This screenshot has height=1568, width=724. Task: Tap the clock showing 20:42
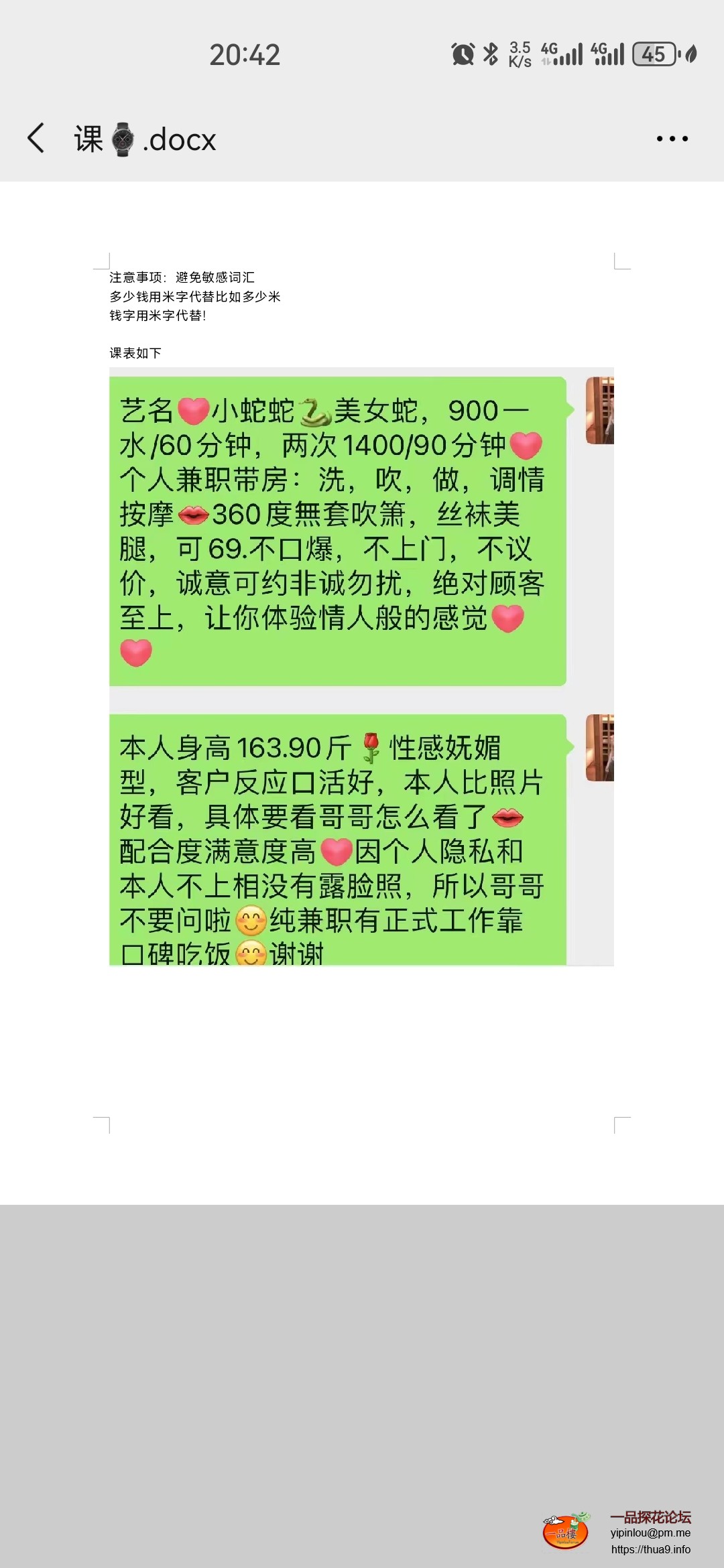243,55
